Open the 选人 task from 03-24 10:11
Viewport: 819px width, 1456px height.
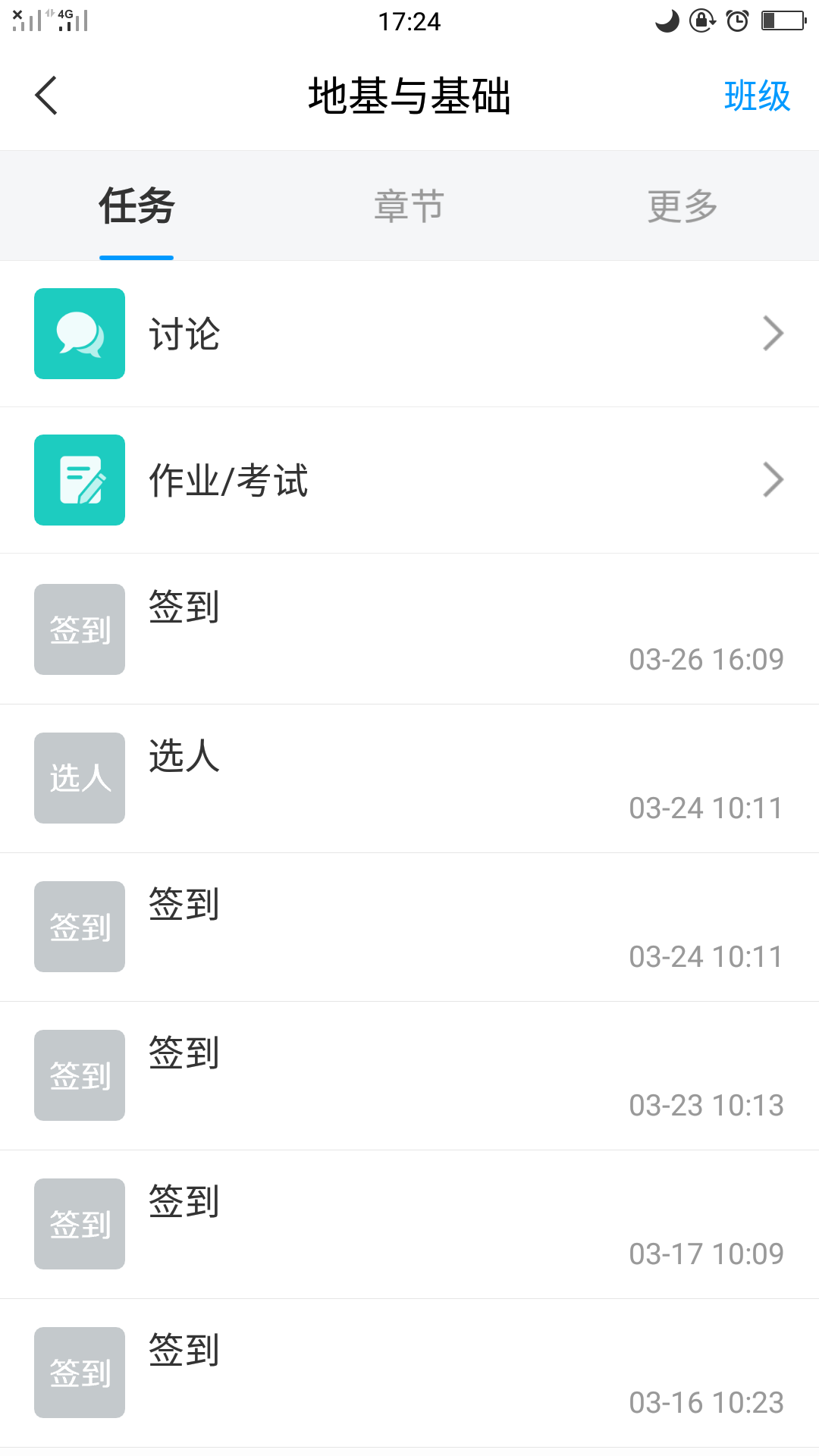409,778
